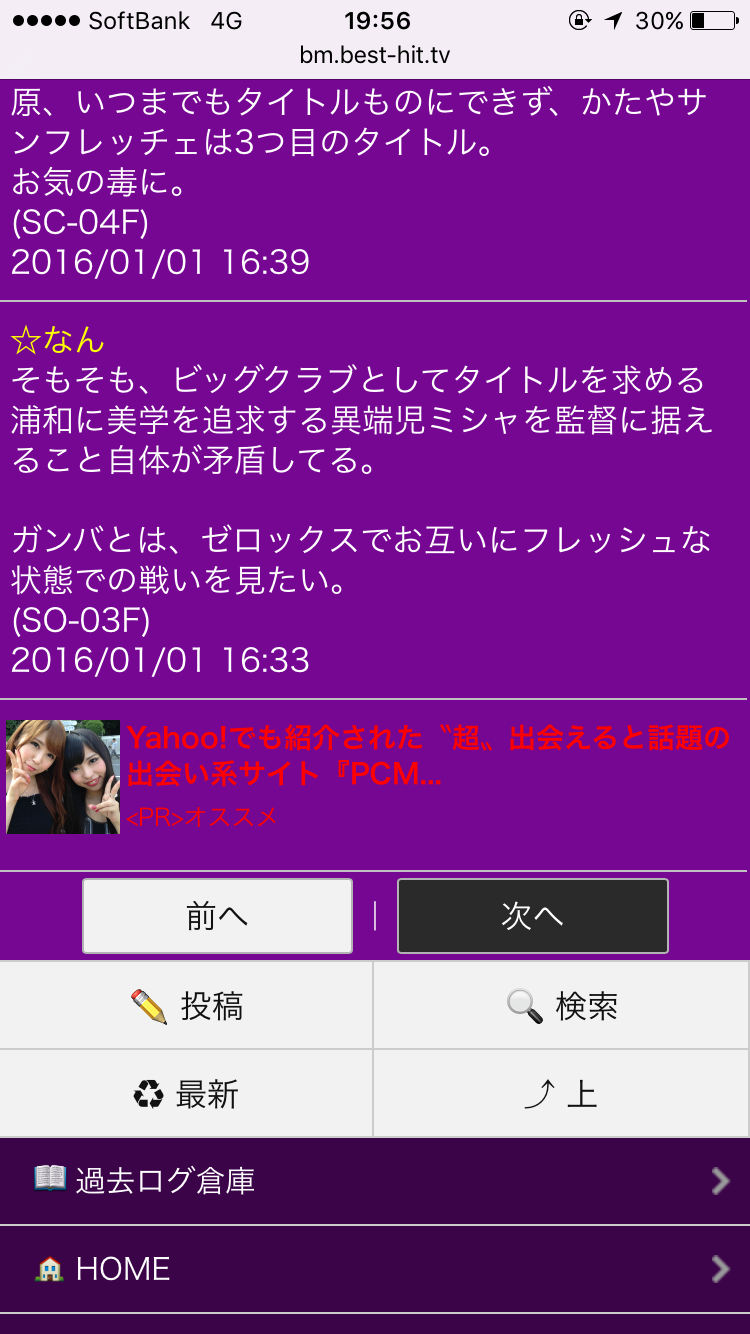
Task: Tap the ad thumbnail photo
Action: [63, 777]
